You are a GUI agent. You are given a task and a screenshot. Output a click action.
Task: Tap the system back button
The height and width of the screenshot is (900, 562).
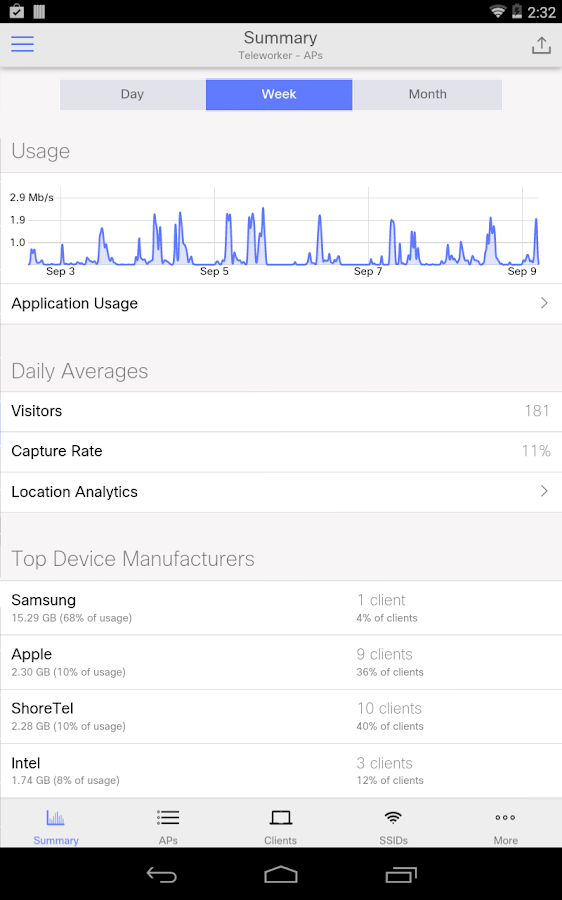click(162, 874)
